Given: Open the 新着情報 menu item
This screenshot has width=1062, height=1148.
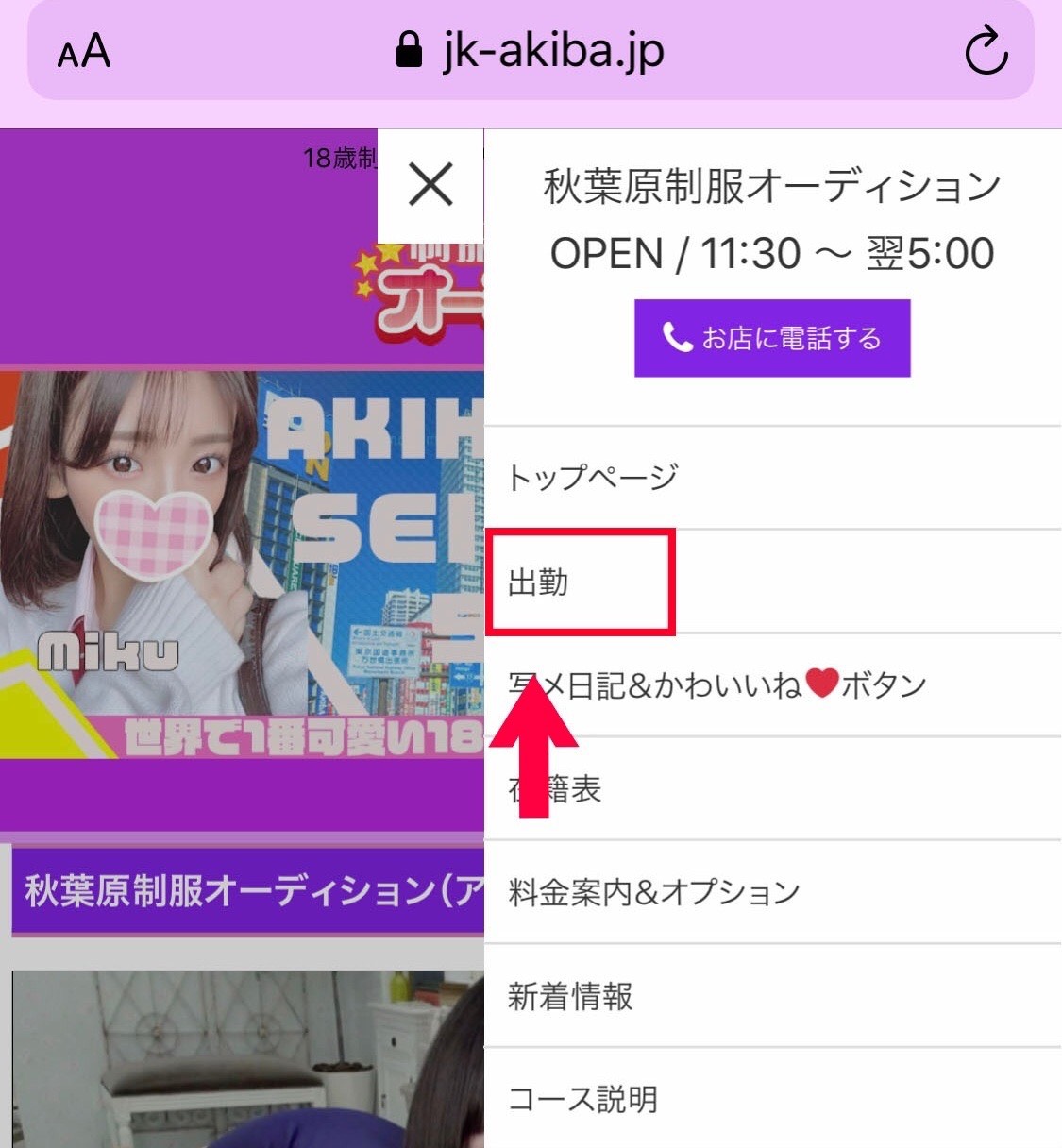Looking at the screenshot, I should click(570, 996).
